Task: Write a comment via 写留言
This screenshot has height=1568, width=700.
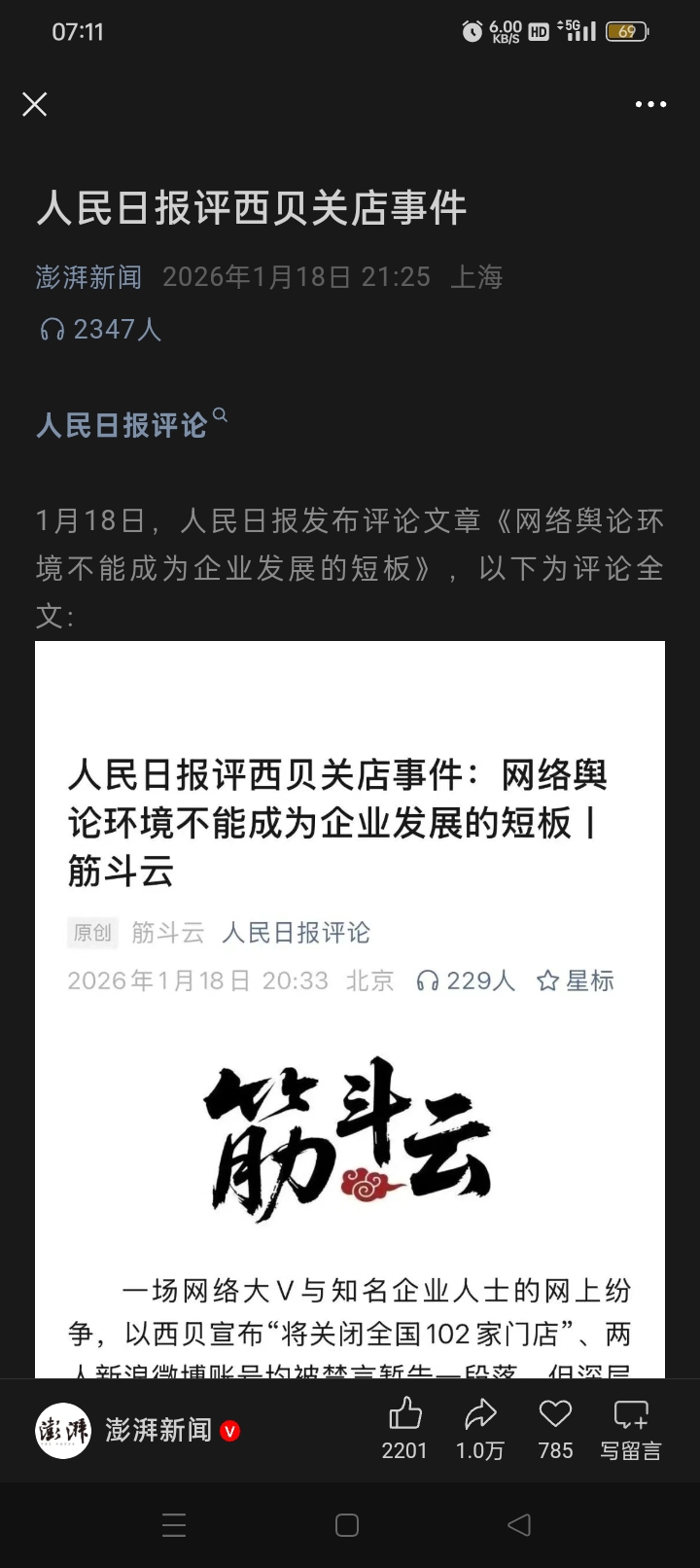Action: [x=630, y=1427]
